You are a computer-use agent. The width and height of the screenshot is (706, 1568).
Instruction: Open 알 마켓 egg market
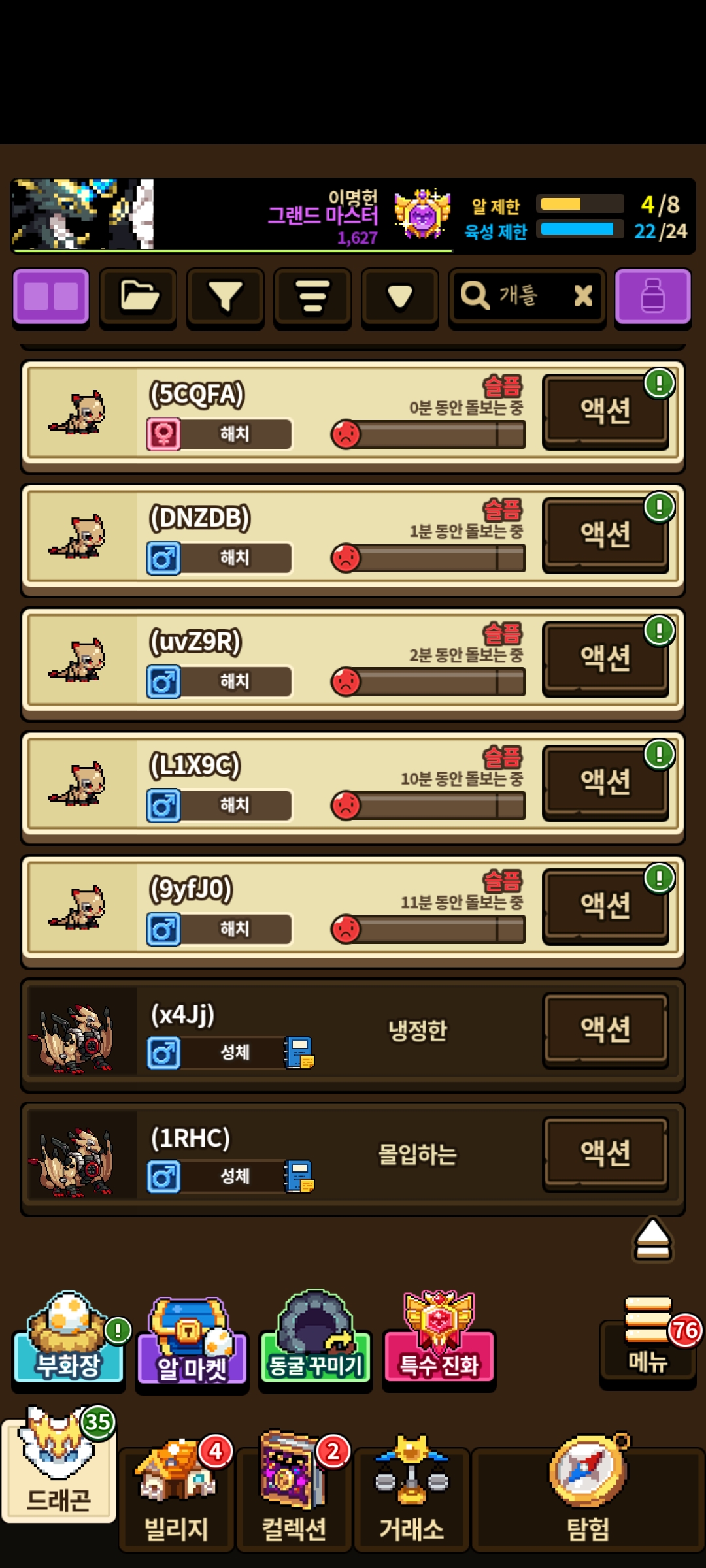pos(192,1343)
